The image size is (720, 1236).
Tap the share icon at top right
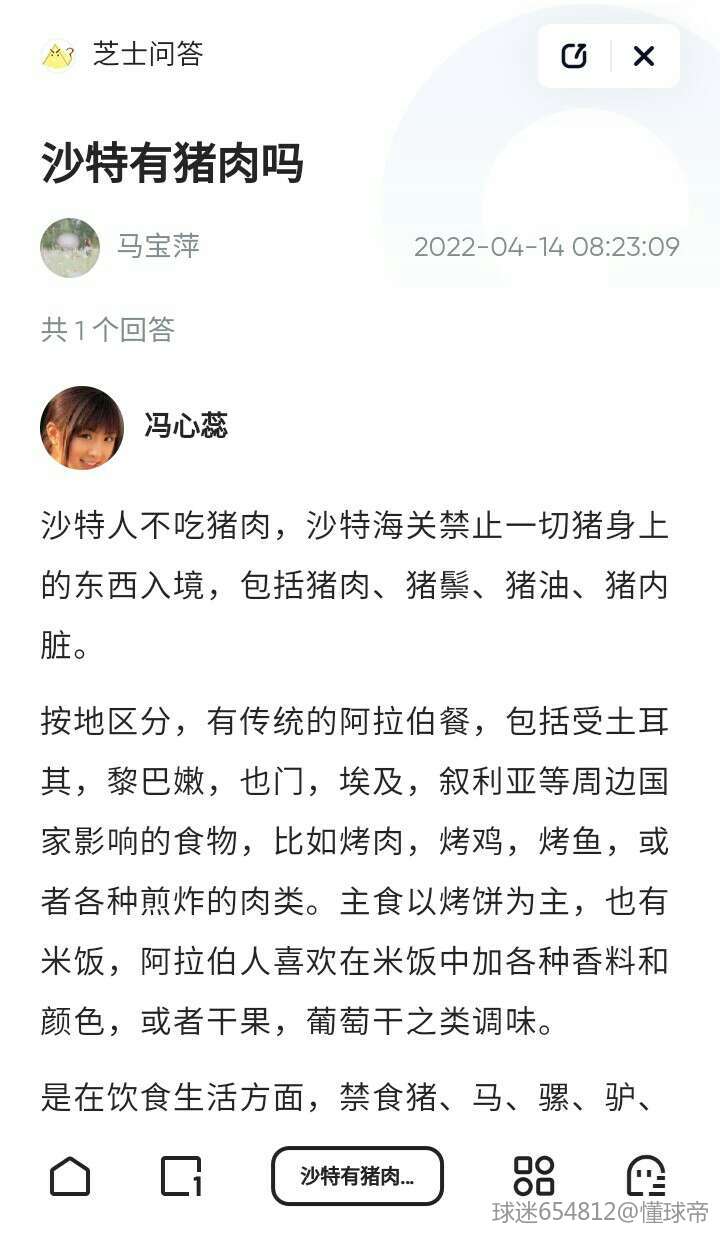pos(574,56)
